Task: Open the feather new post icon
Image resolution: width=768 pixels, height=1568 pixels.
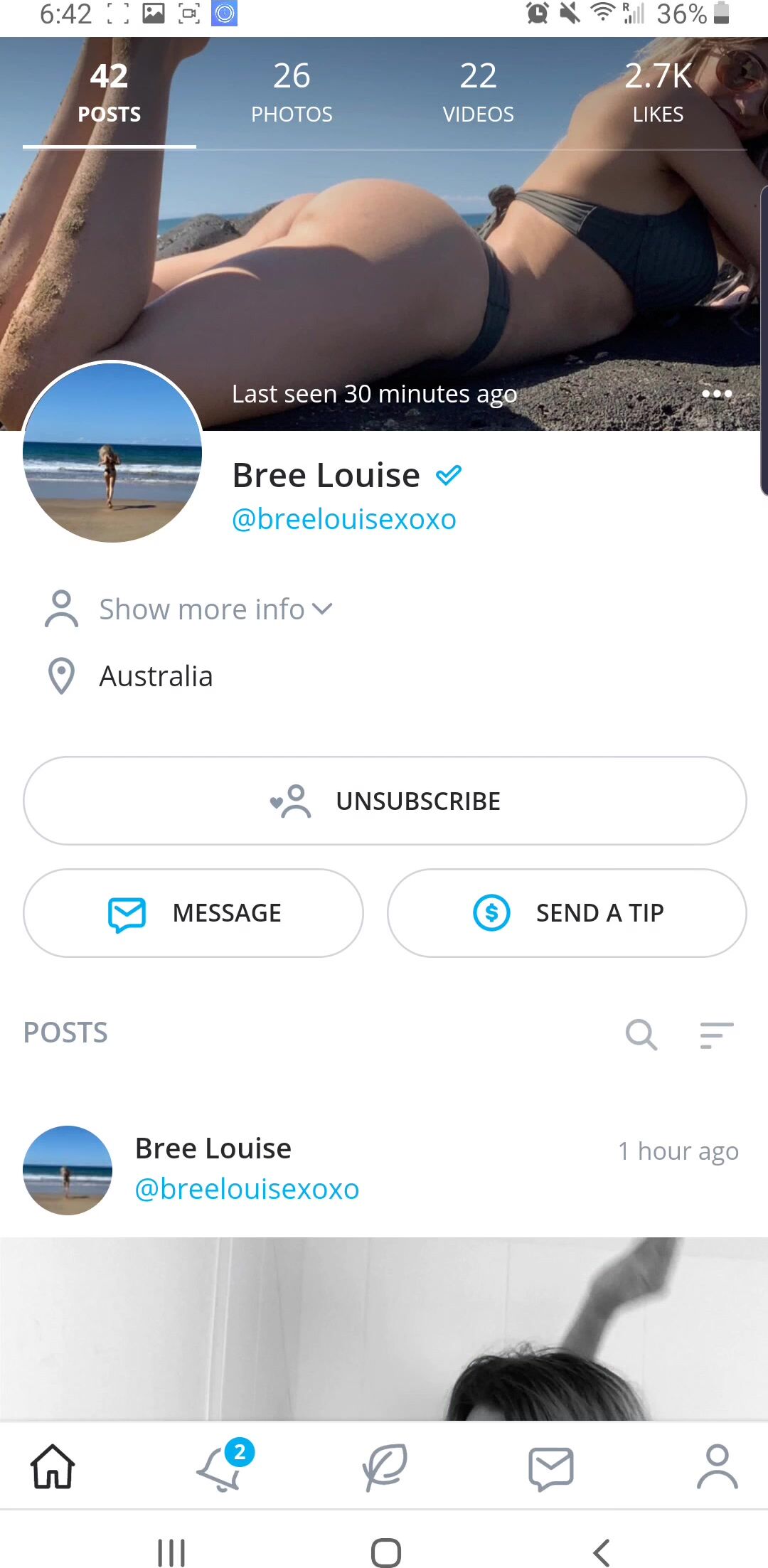Action: tap(385, 1466)
